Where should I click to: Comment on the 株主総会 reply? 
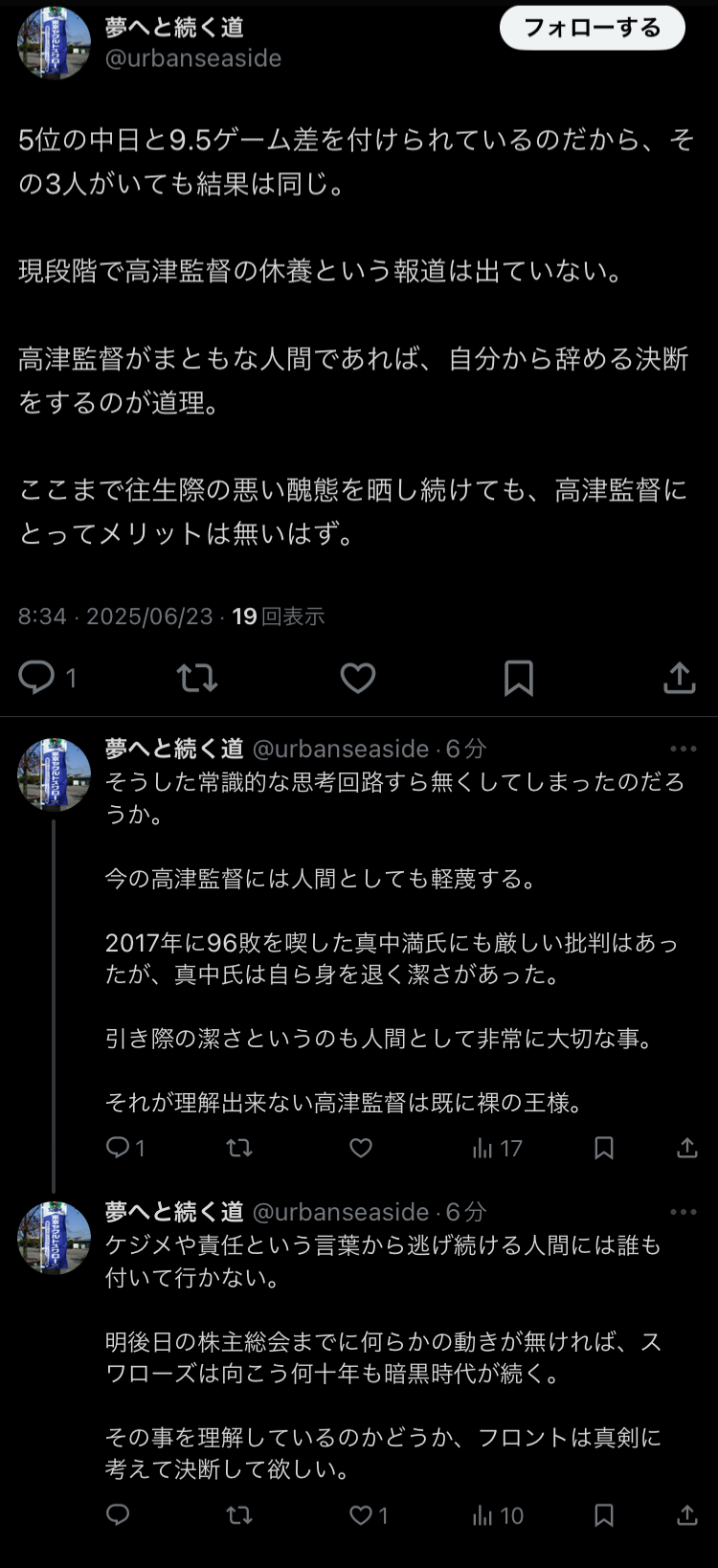coord(118,1514)
